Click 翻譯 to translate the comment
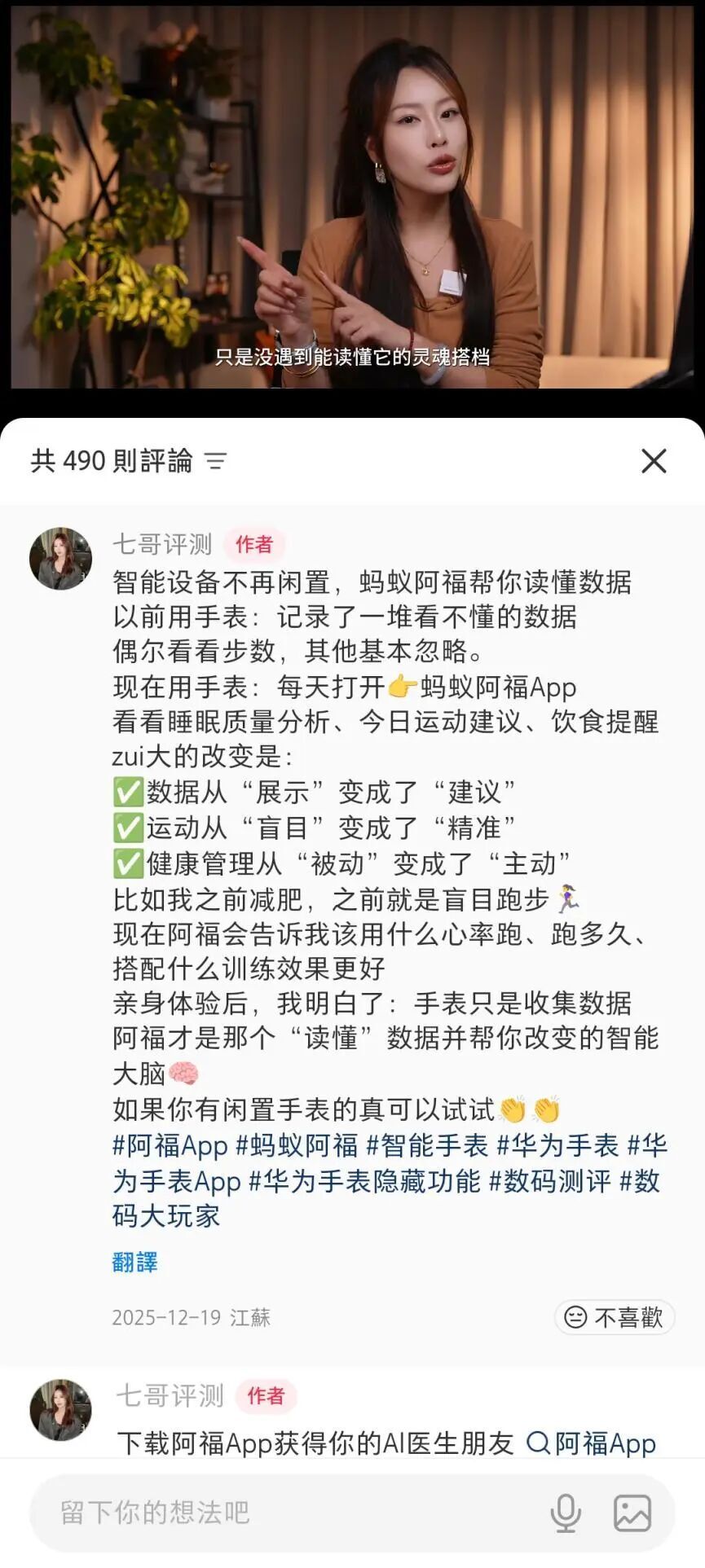The width and height of the screenshot is (705, 1568). tap(135, 1262)
